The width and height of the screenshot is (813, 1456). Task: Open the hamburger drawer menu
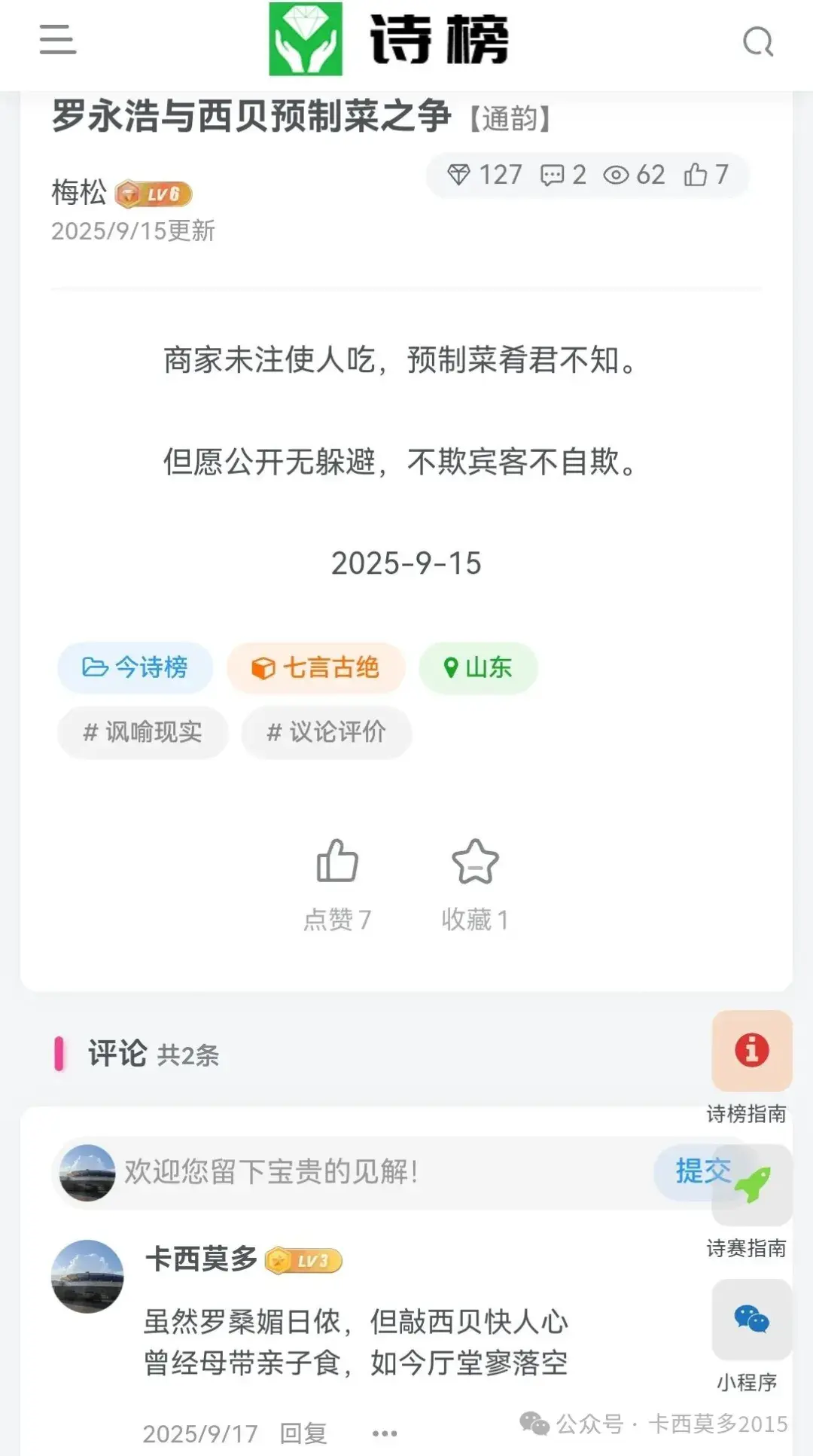pos(58,39)
